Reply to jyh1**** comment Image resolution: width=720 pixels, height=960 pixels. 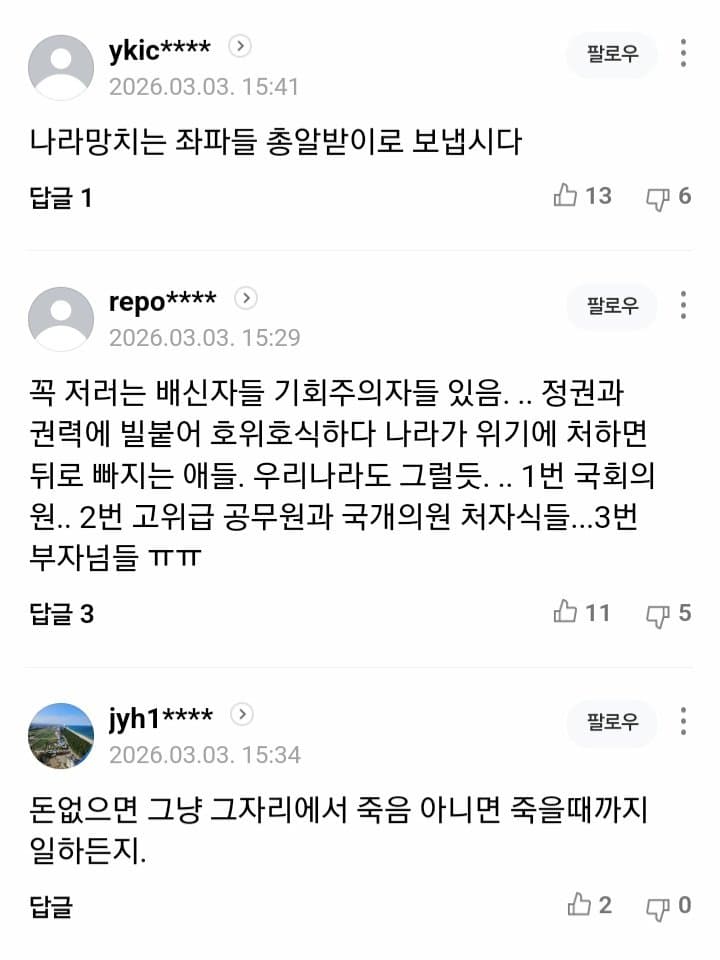(51, 906)
